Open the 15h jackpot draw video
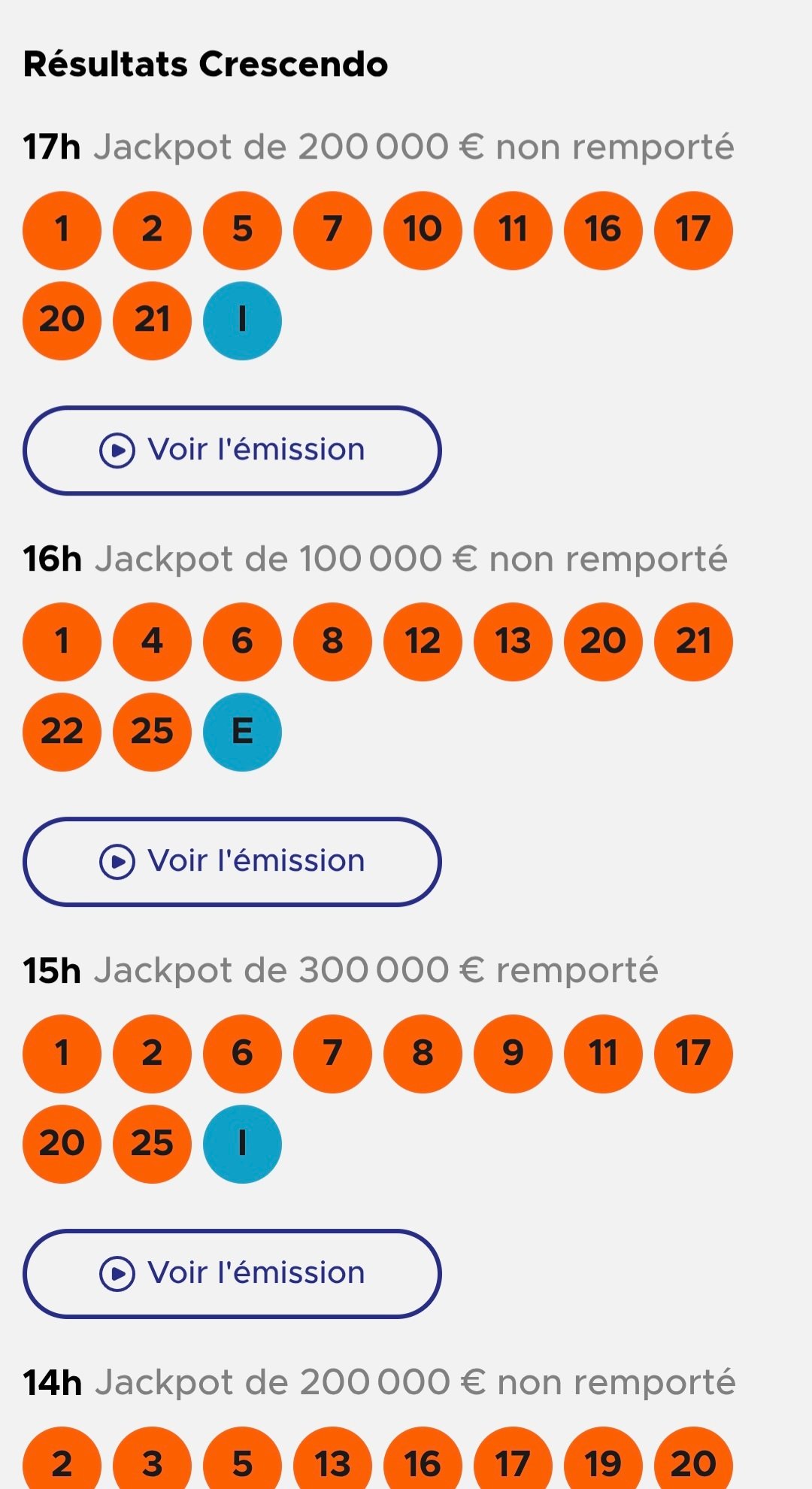The height and width of the screenshot is (1489, 812). 232,1273
